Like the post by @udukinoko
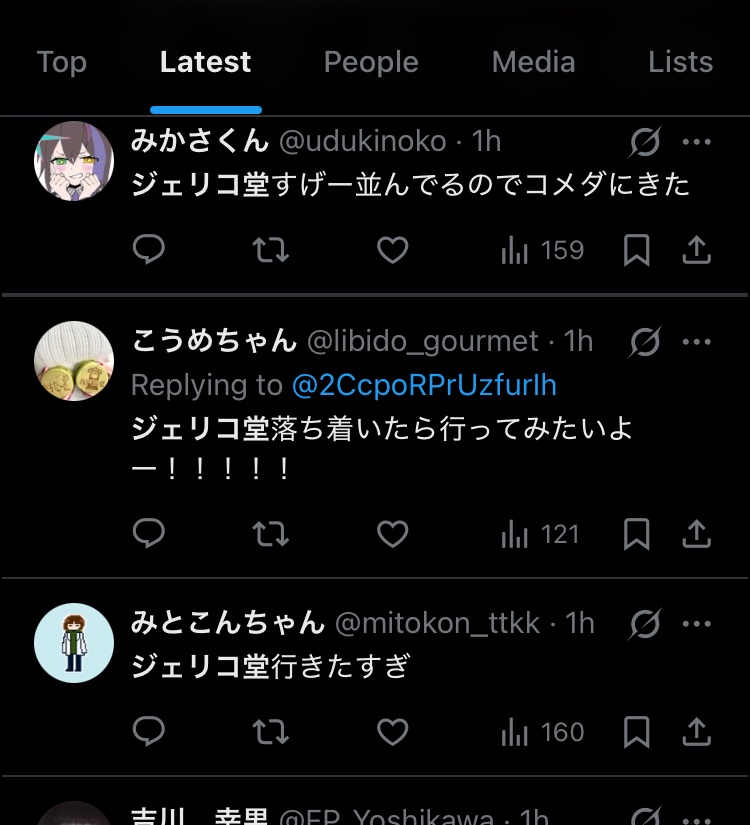This screenshot has height=825, width=750. (x=392, y=250)
